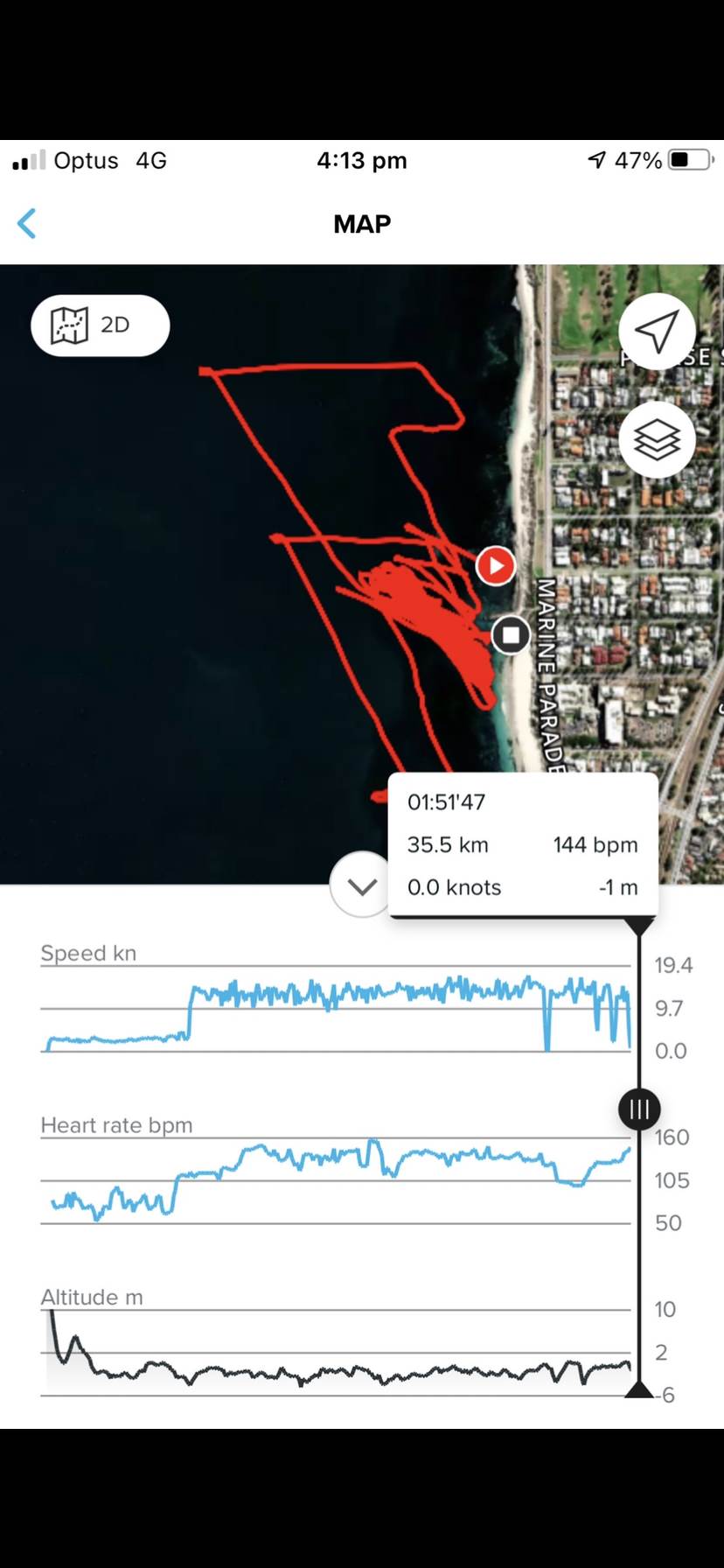Go back from the Map screen
Screen dimensions: 724x1568
coord(28,224)
